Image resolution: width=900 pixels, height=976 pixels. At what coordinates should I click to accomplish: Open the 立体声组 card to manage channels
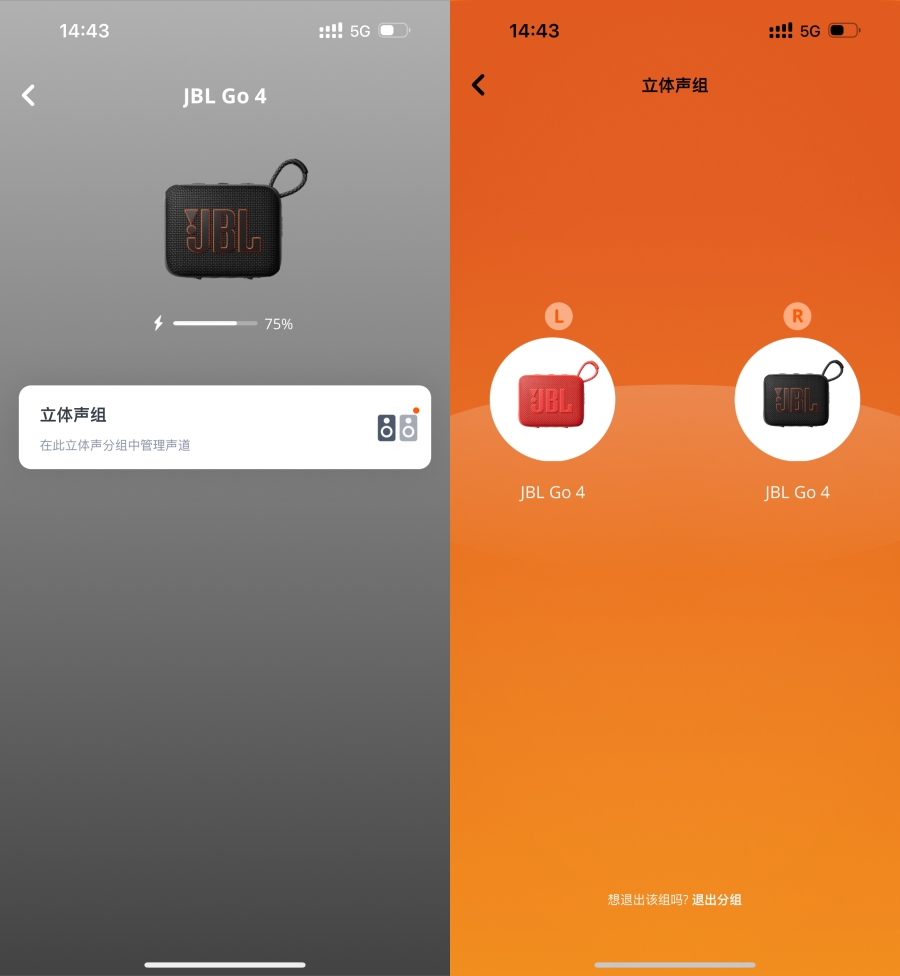click(x=224, y=427)
